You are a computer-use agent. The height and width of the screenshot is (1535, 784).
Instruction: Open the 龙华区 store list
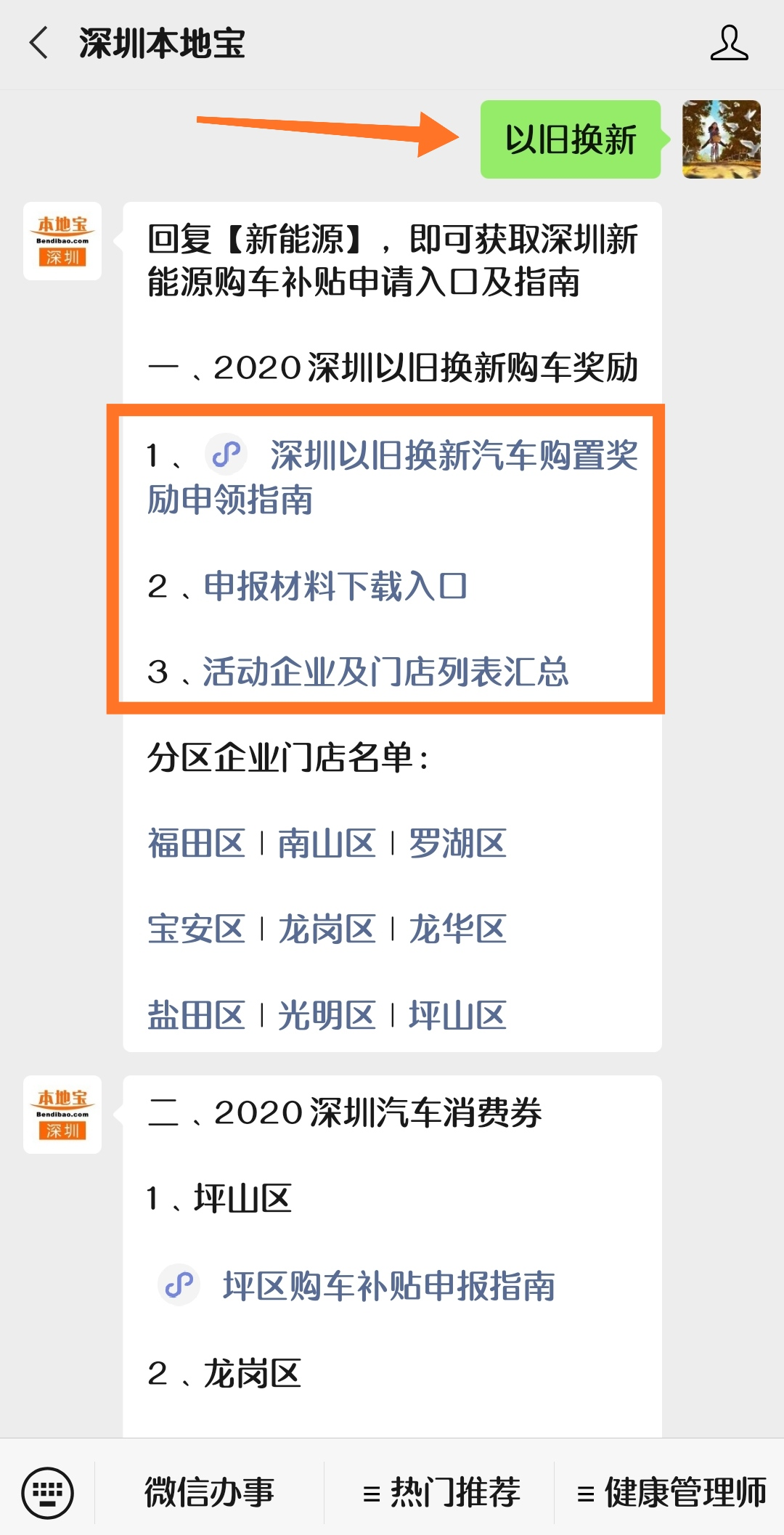(x=457, y=929)
